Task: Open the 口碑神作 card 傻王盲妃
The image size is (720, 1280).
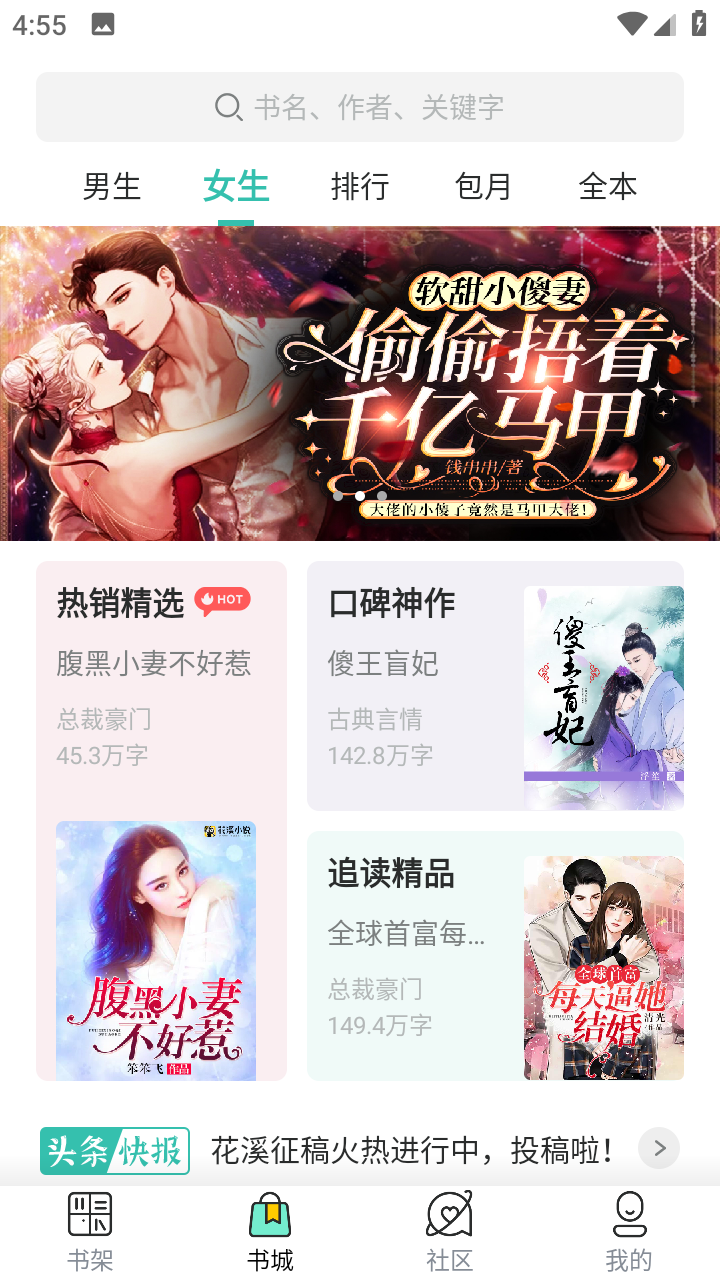Action: [495, 686]
